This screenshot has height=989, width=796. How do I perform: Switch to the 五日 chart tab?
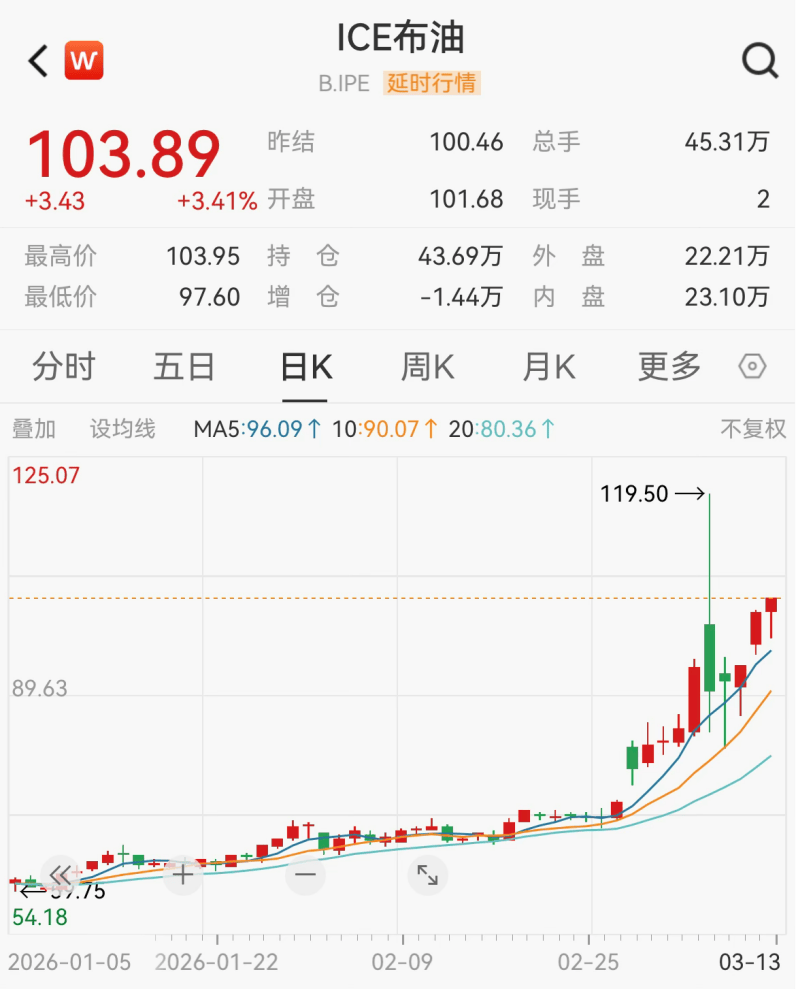click(184, 367)
